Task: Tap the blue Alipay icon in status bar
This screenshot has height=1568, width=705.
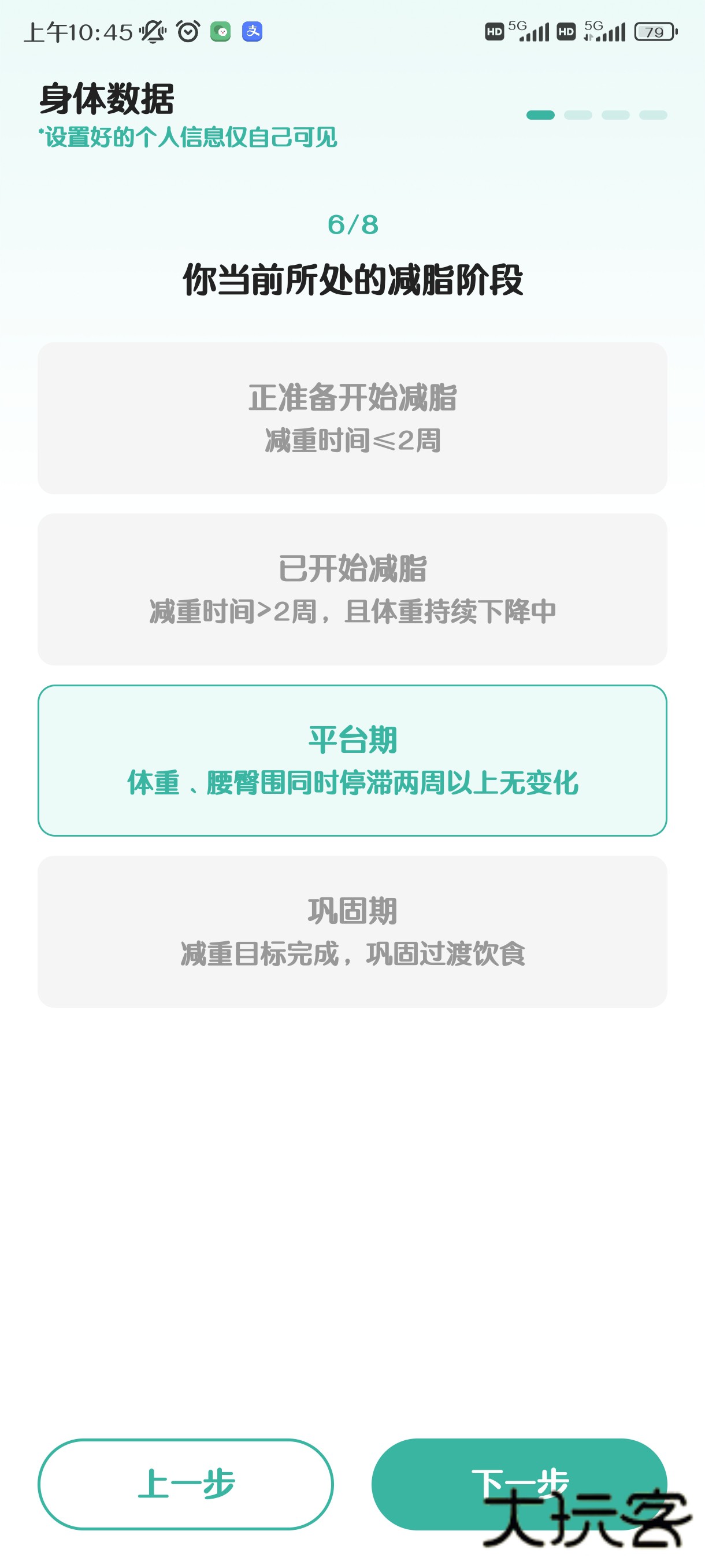Action: point(253,32)
